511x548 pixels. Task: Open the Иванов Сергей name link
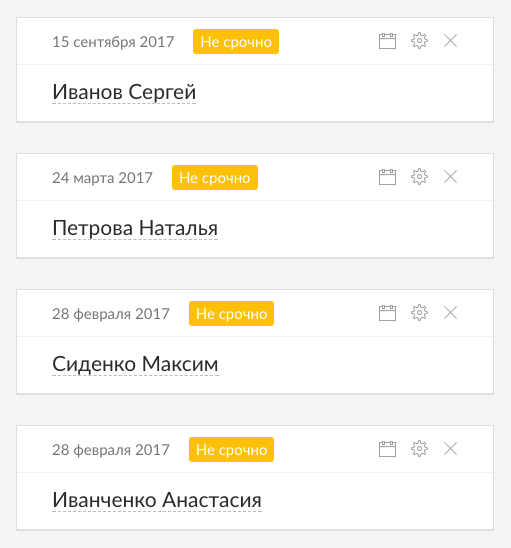[124, 92]
